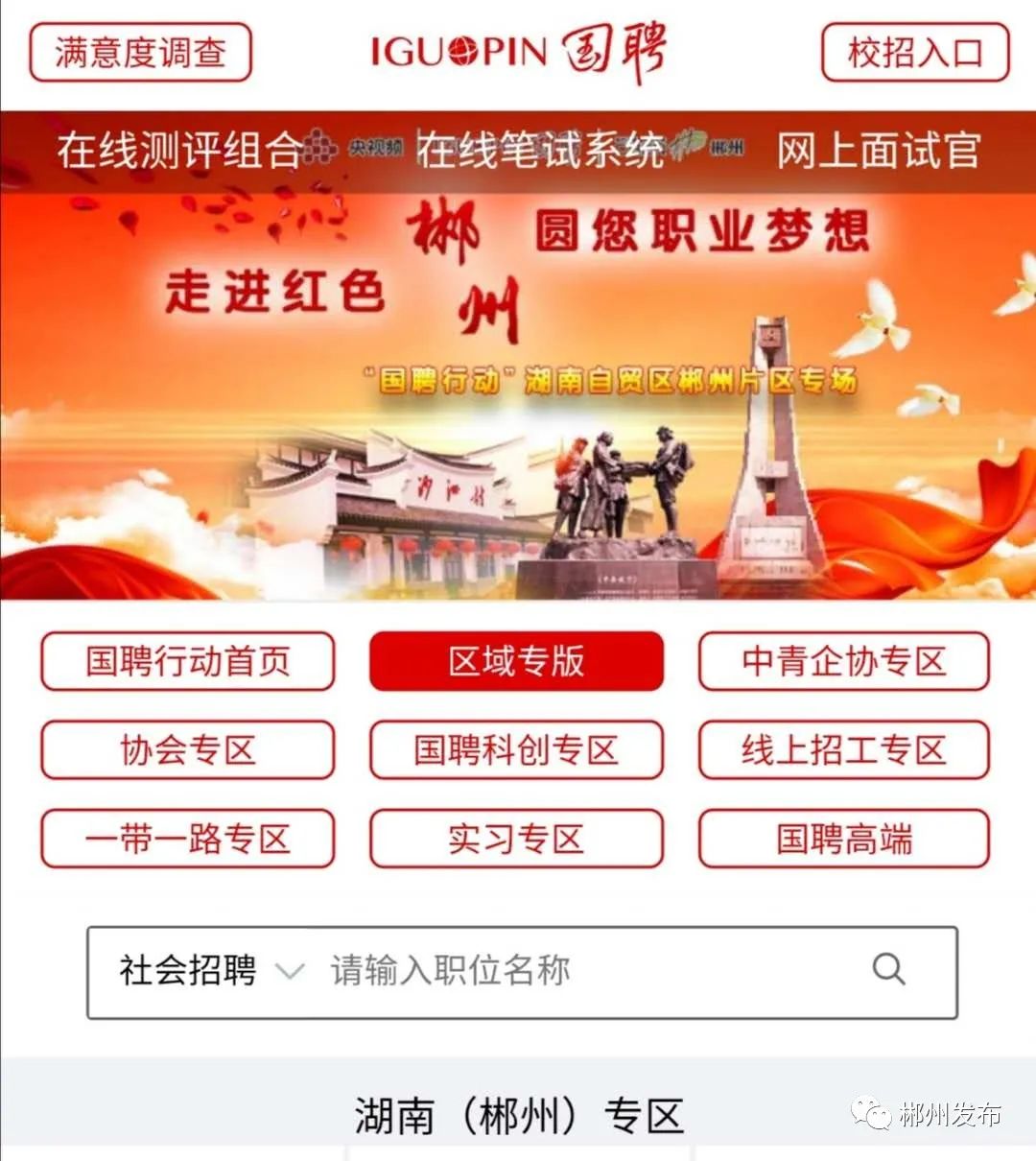The image size is (1036, 1161).
Task: Click the job title search input field
Action: pos(576,969)
